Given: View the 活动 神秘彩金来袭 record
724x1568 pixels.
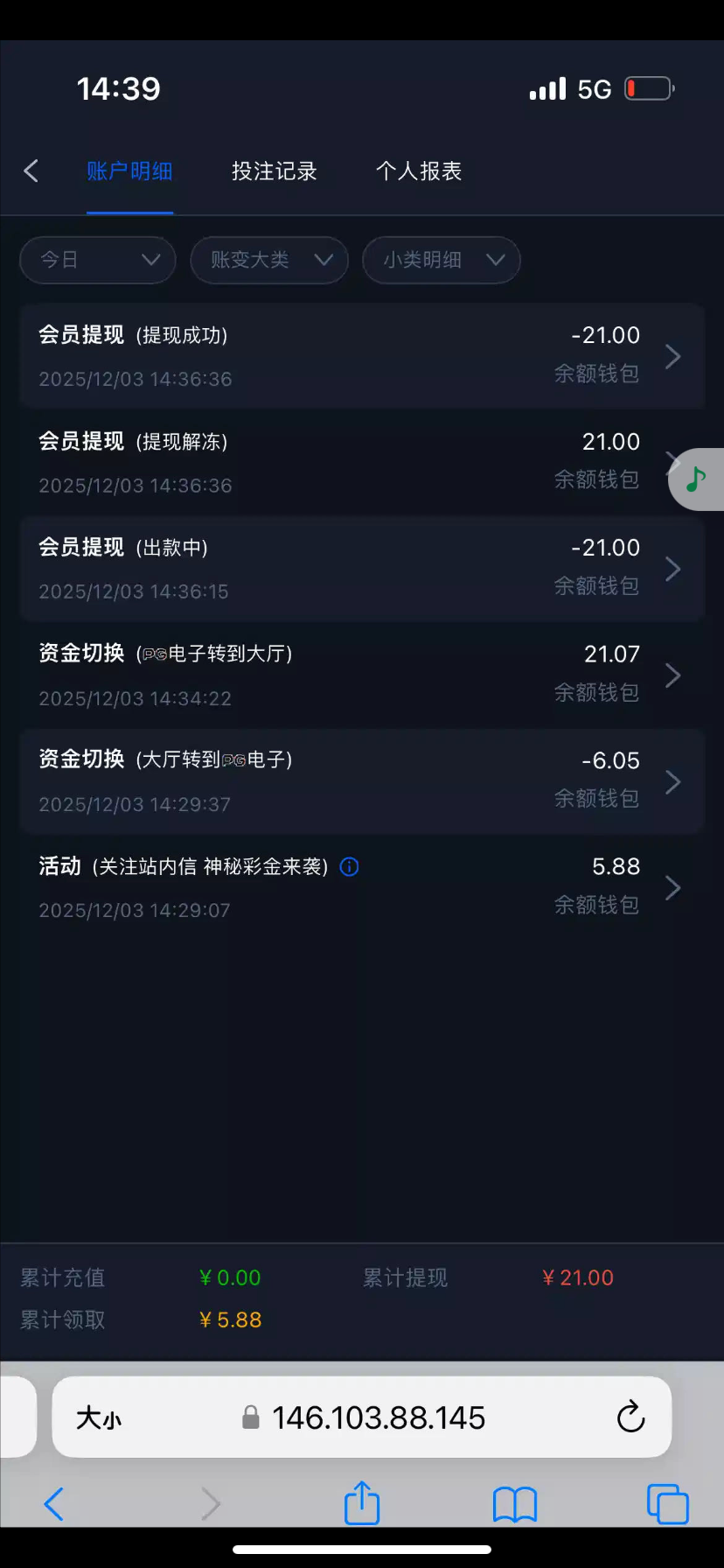Looking at the screenshot, I should [x=362, y=888].
